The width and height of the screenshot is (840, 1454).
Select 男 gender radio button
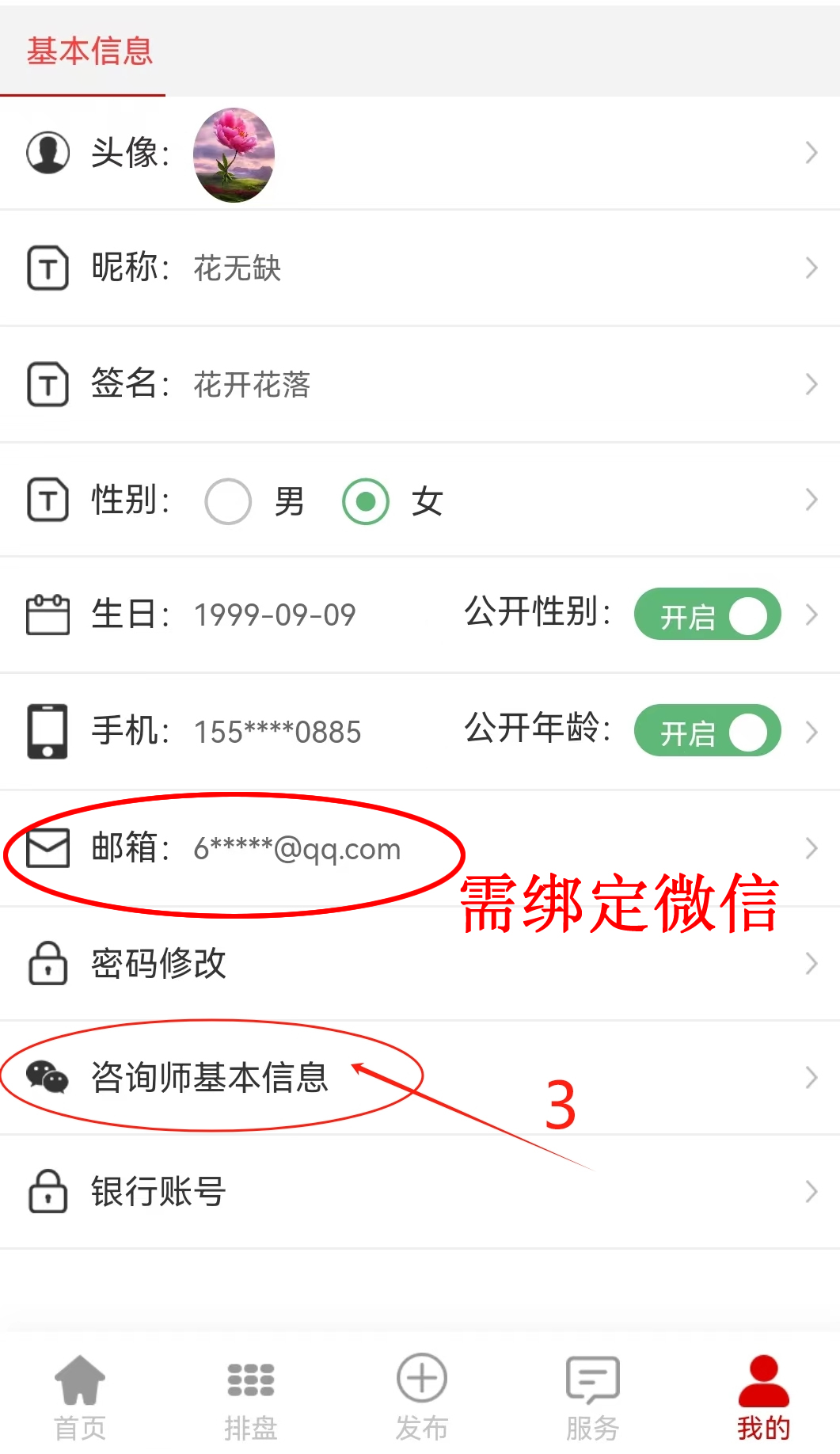pyautogui.click(x=229, y=501)
